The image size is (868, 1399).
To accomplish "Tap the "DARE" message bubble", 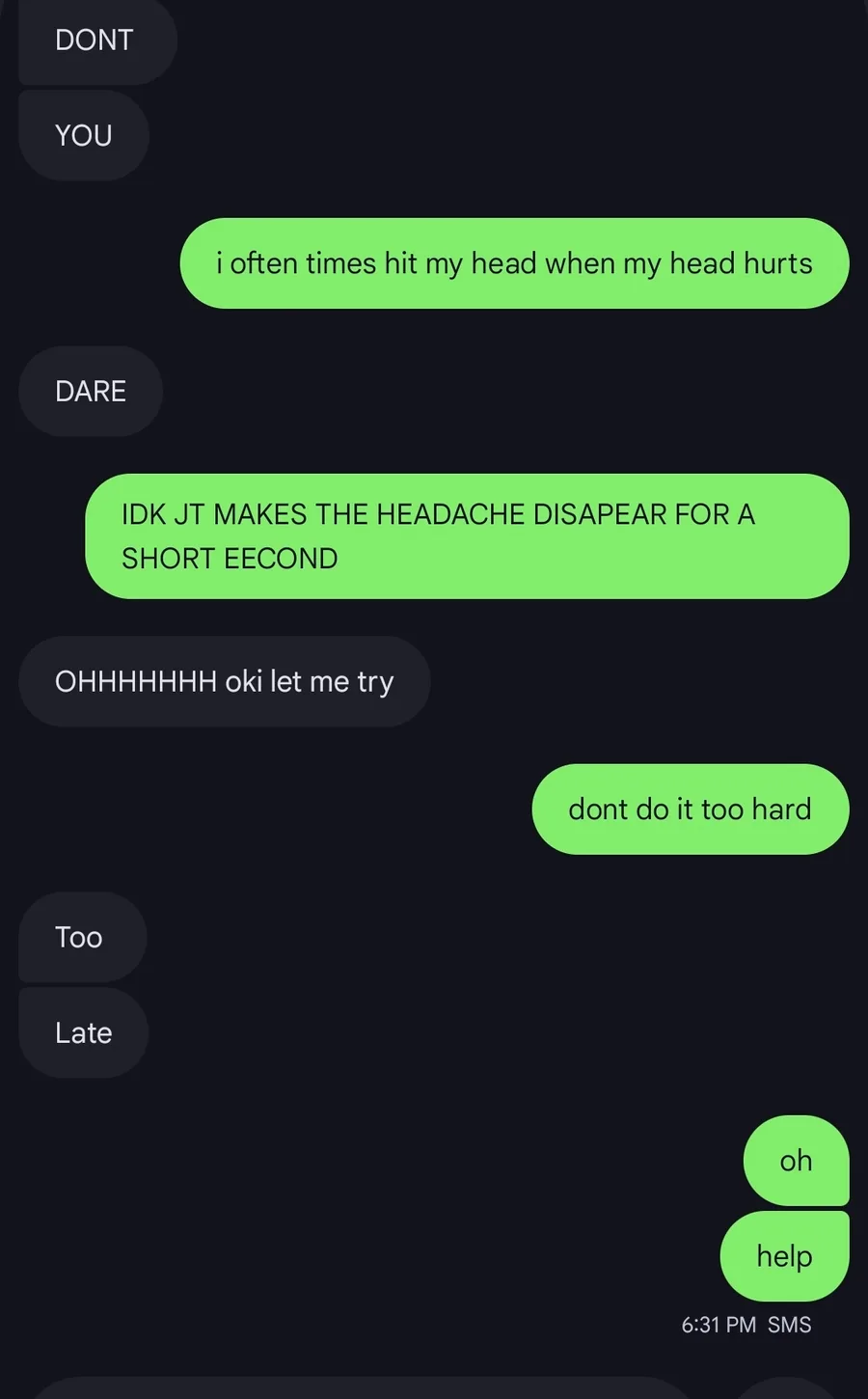I will 91,391.
